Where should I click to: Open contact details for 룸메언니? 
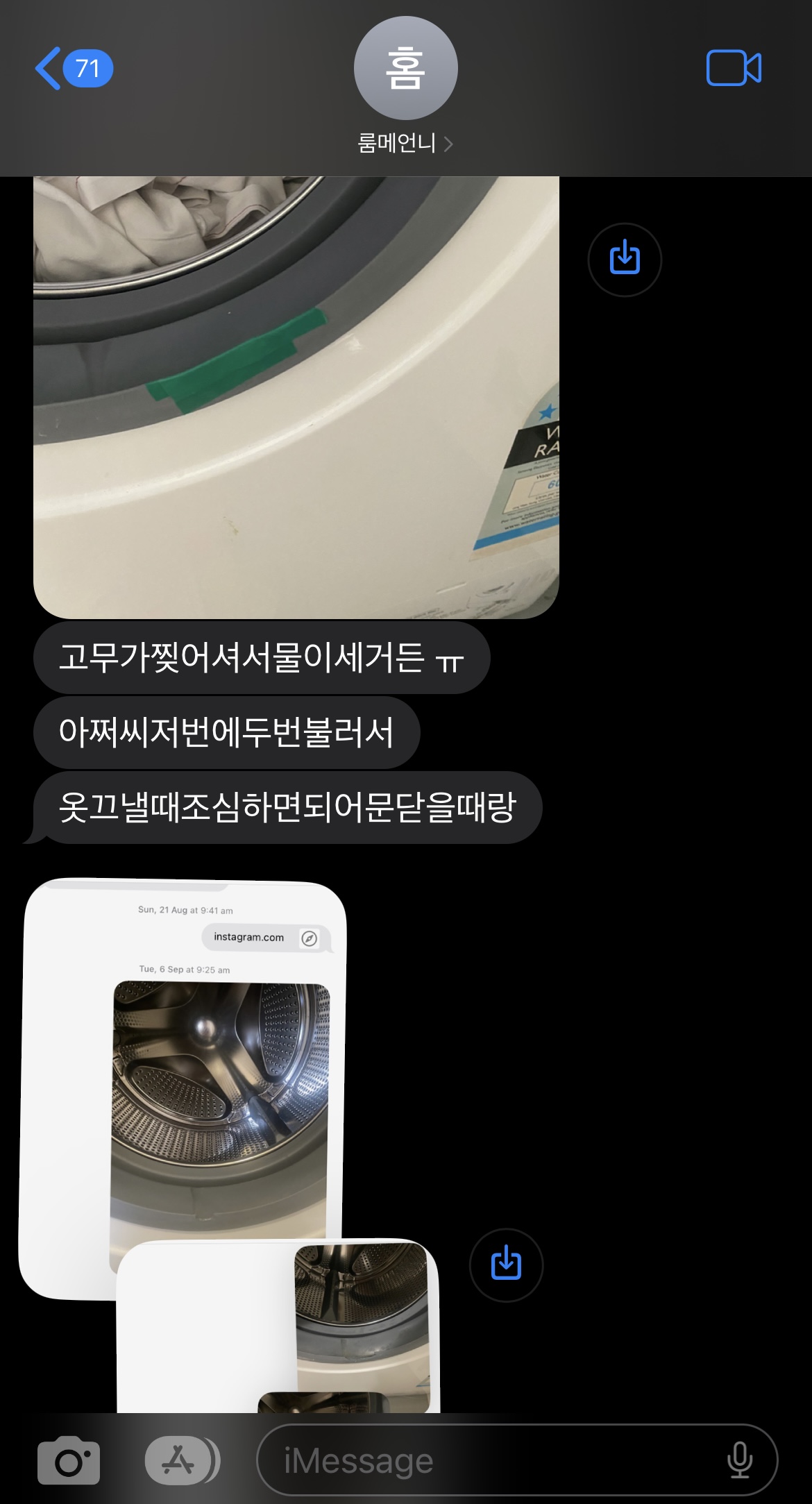pyautogui.click(x=405, y=143)
